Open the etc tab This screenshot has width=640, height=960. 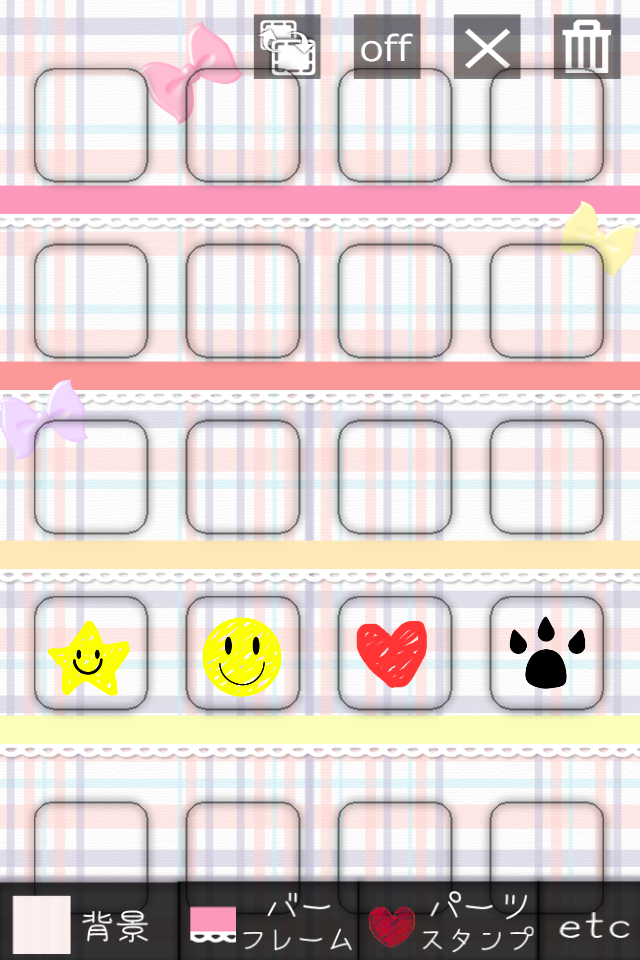592,926
